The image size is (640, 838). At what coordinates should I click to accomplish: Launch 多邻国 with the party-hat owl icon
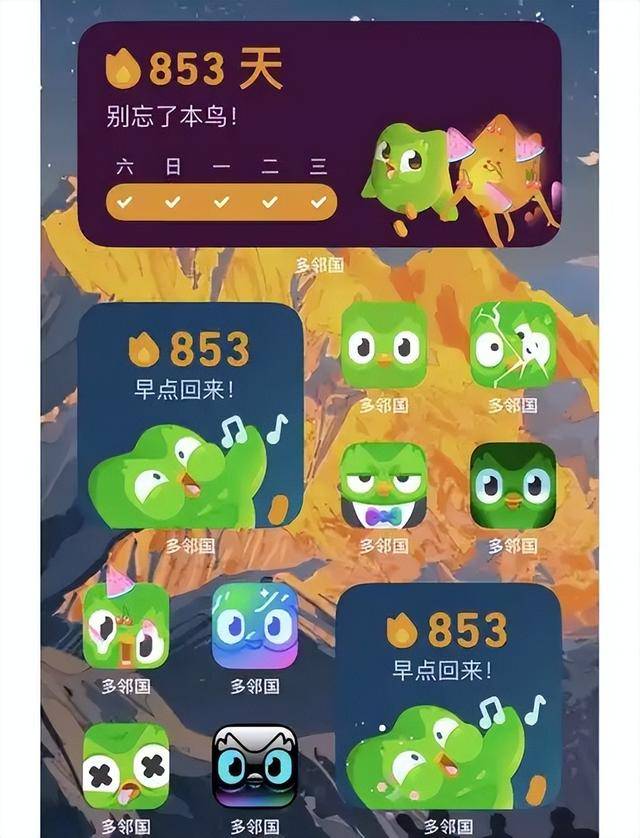[x=126, y=626]
